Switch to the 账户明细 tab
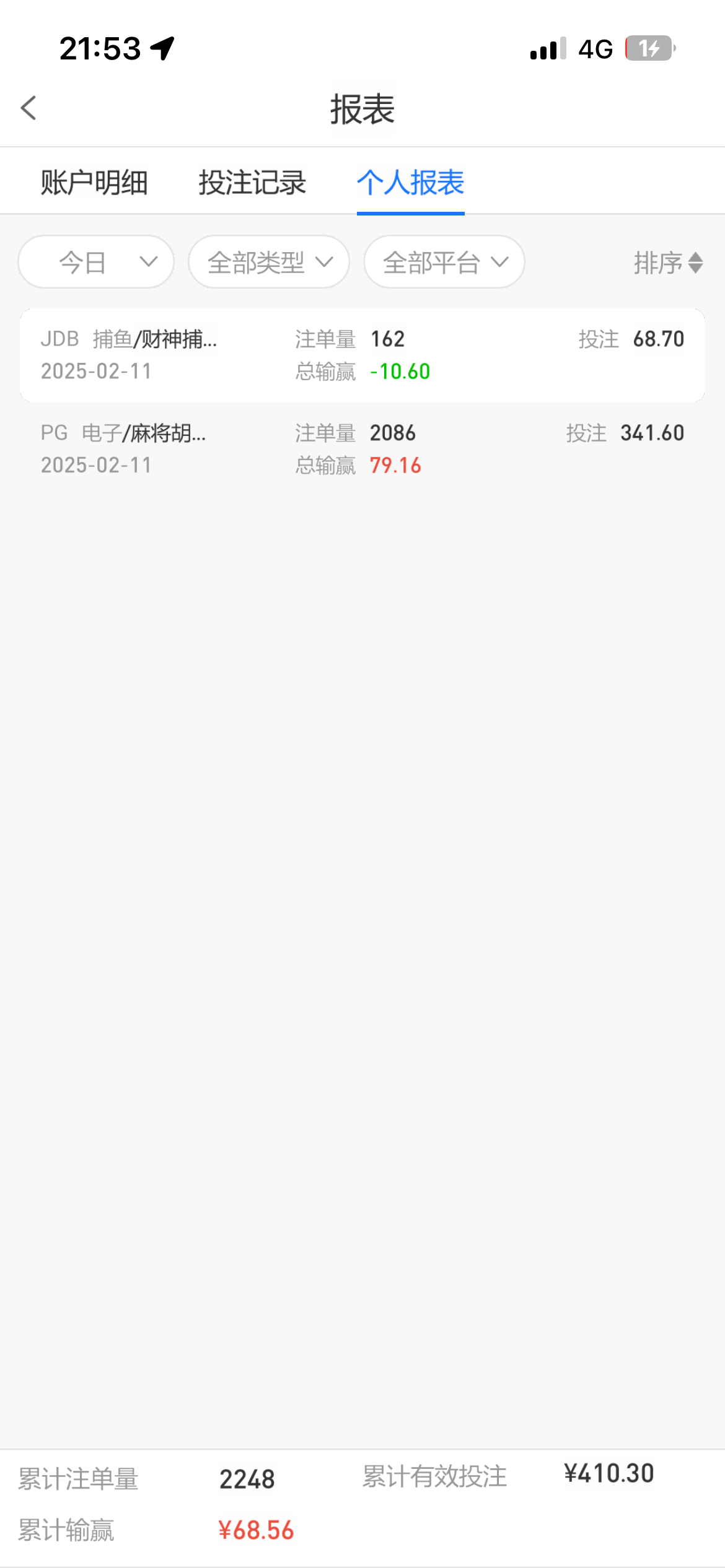 94,183
